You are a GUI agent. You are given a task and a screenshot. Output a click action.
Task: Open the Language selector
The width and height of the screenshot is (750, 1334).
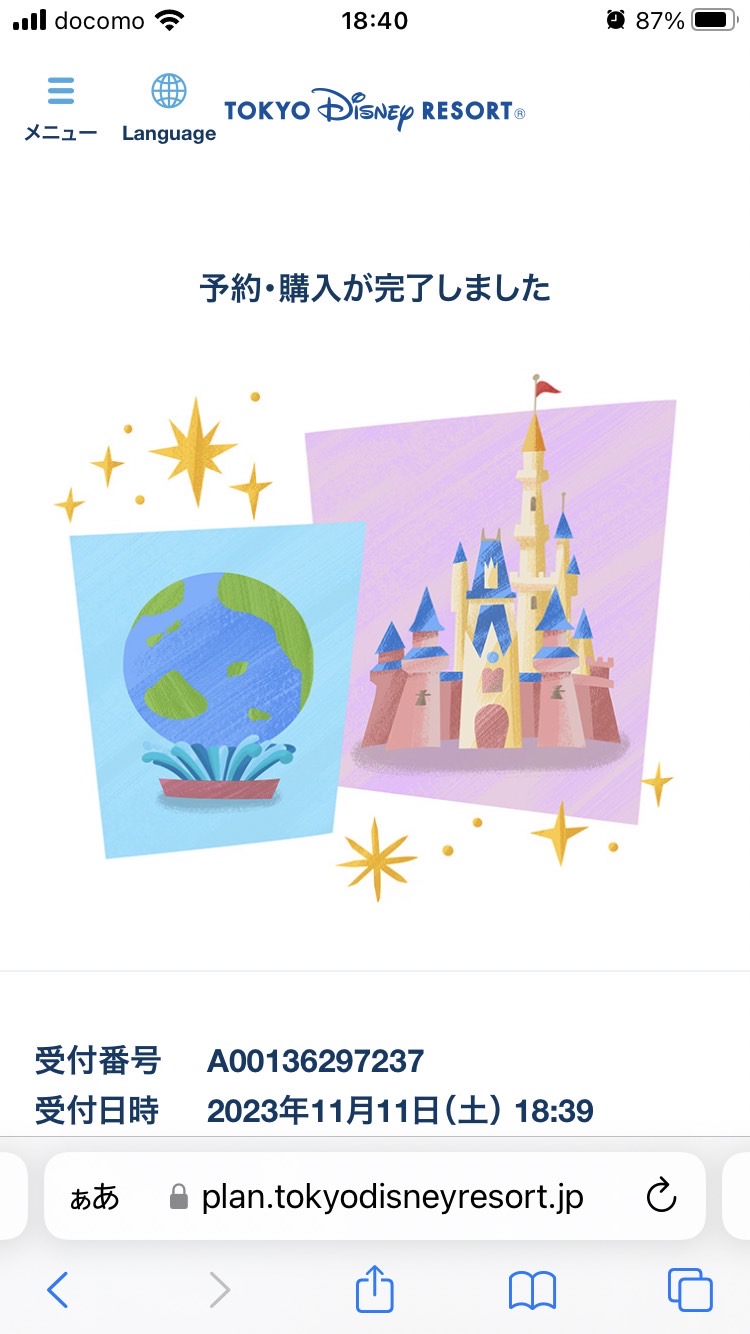point(168,108)
